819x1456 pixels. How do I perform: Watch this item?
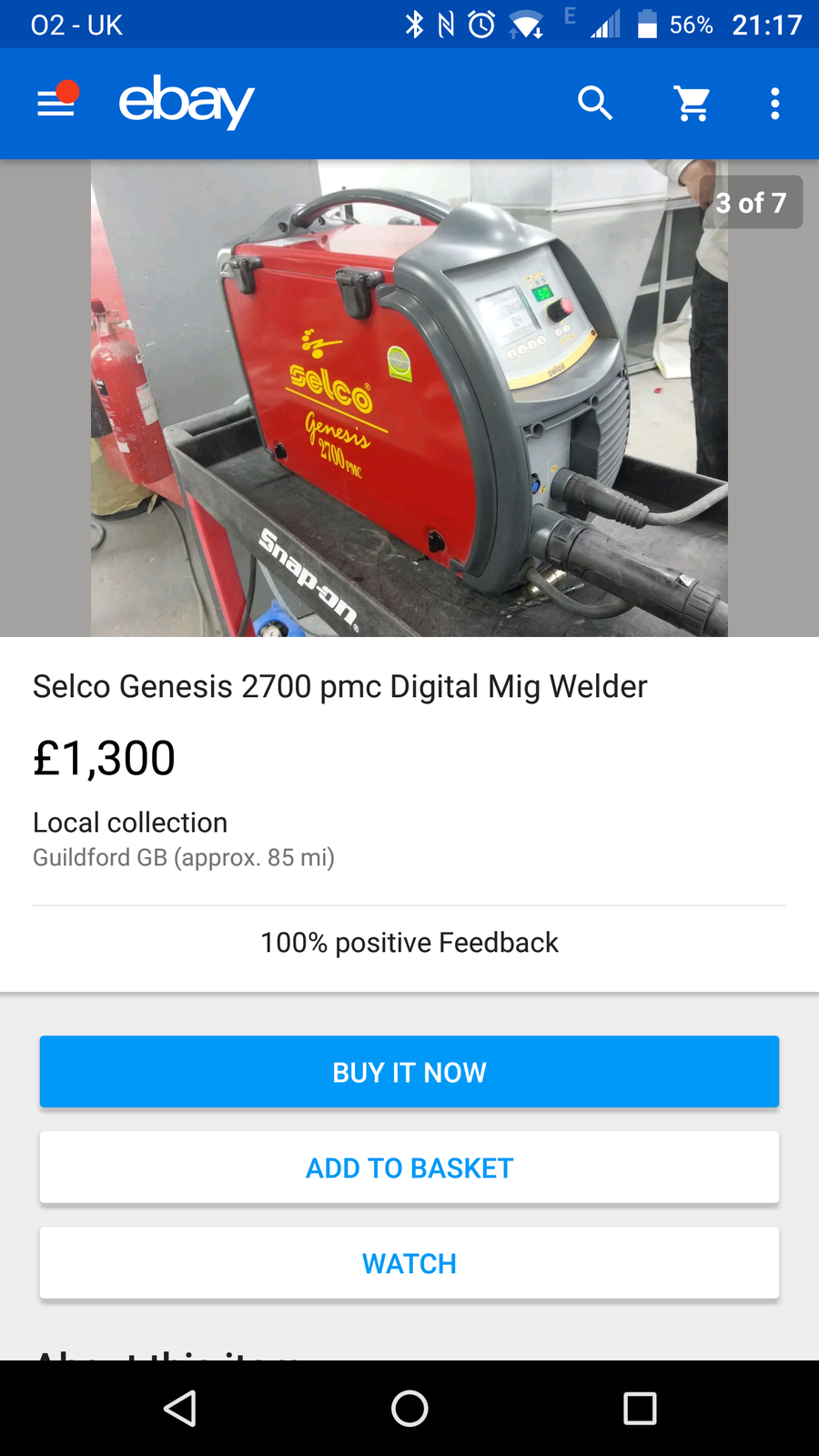pyautogui.click(x=409, y=1263)
